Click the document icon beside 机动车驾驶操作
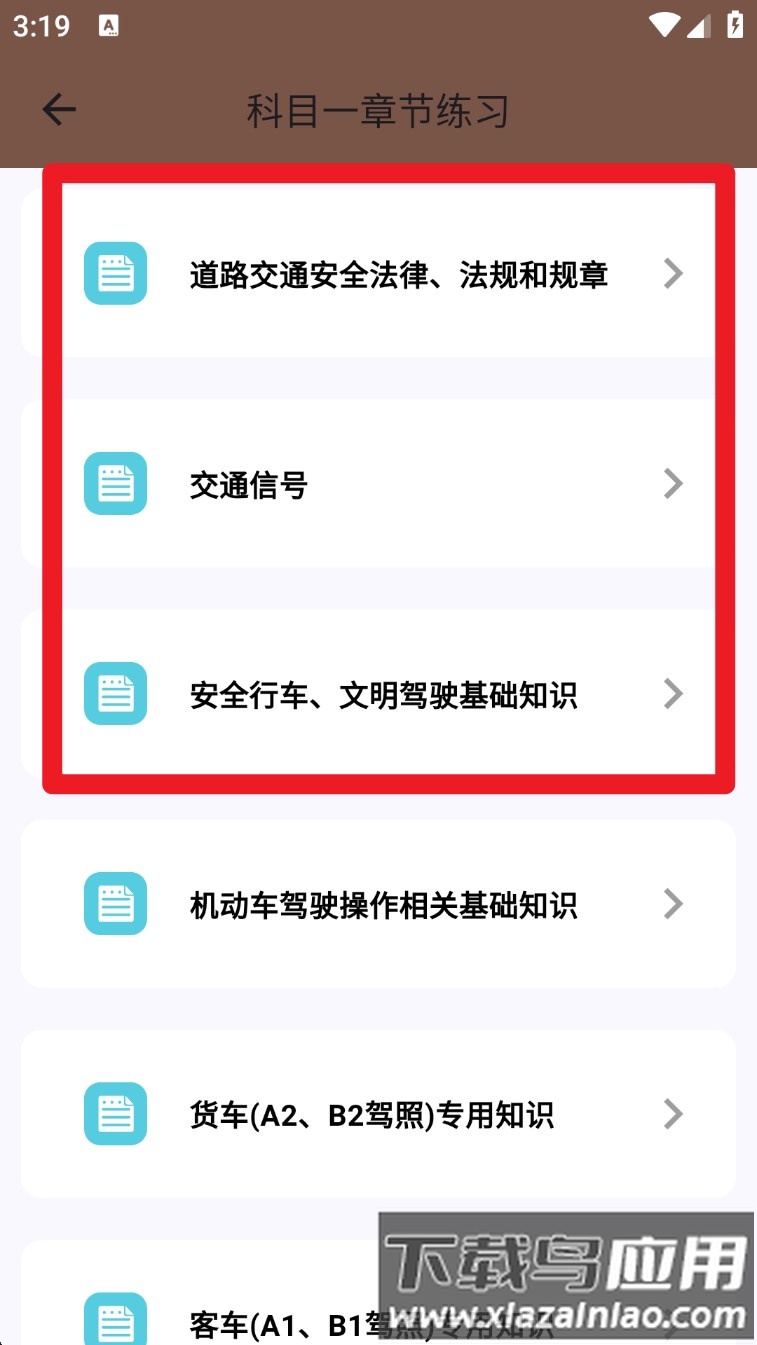 click(115, 903)
